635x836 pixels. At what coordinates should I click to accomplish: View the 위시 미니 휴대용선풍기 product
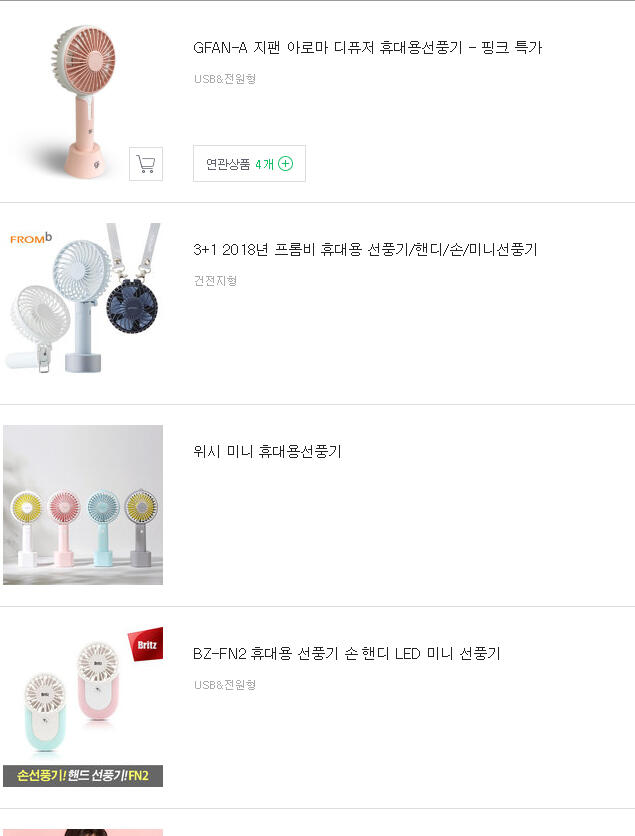coord(267,451)
